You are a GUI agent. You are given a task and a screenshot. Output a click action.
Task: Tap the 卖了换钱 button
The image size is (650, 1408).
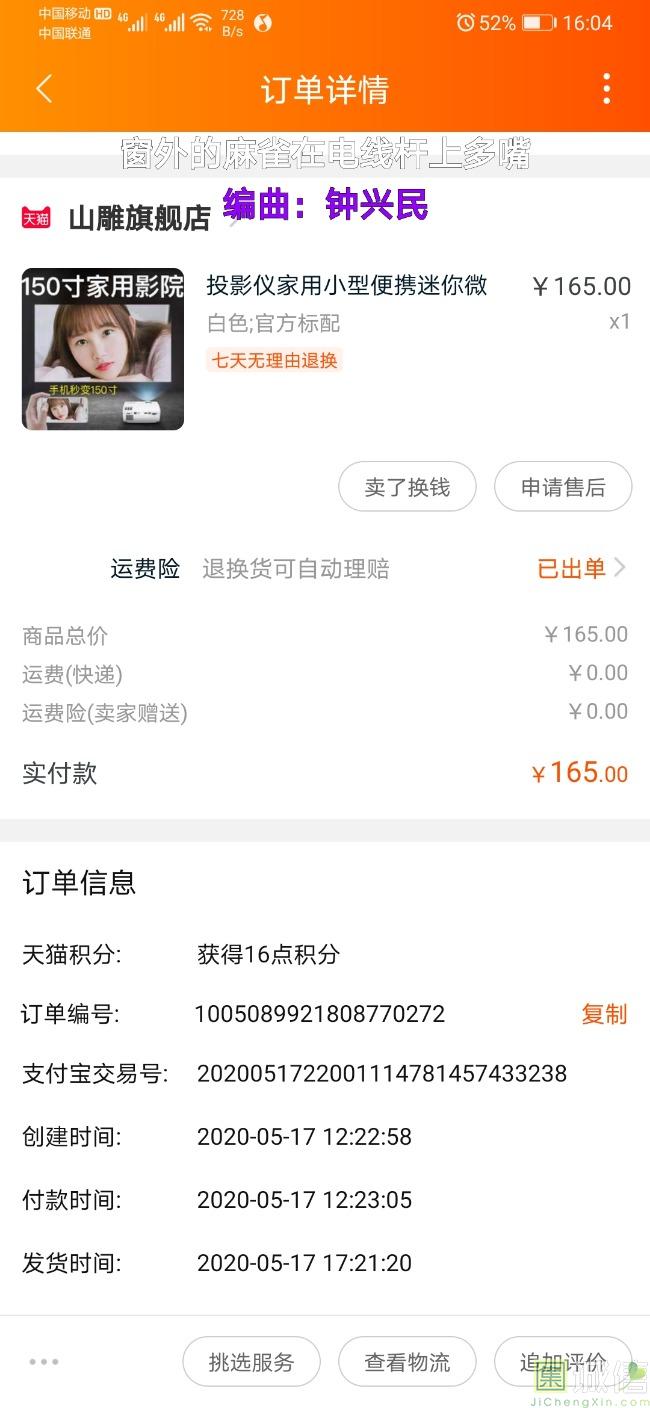407,487
